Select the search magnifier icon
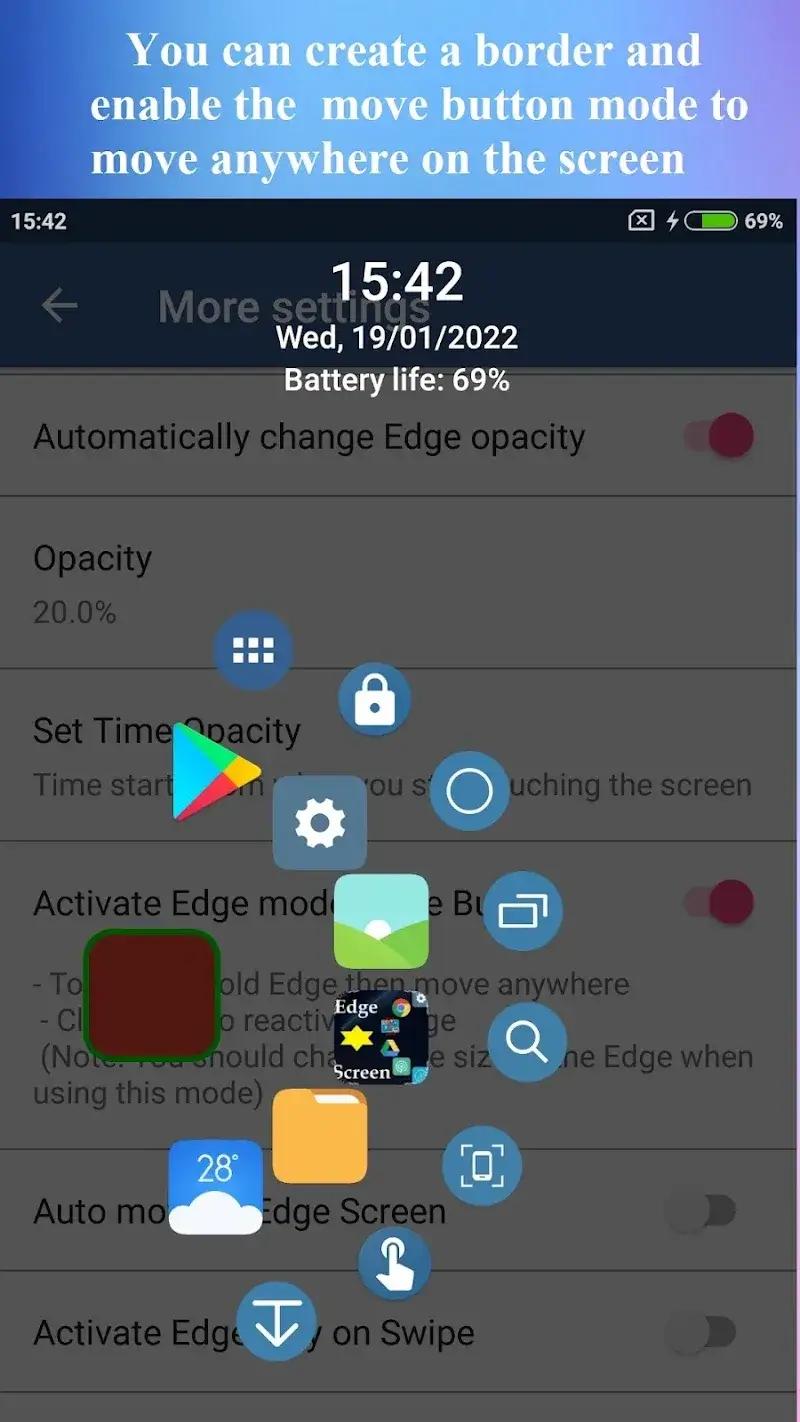 (x=527, y=1040)
